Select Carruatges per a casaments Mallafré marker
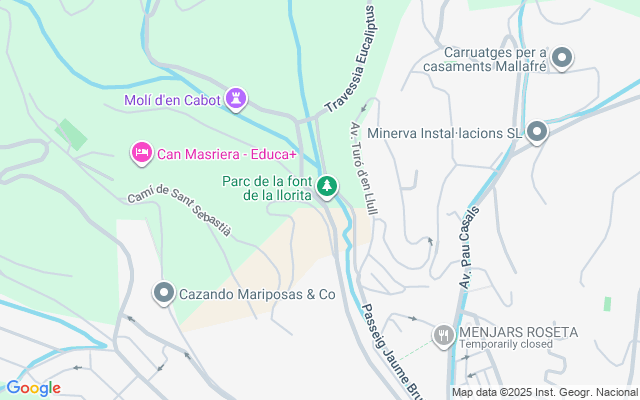The width and height of the screenshot is (640, 400). point(562,58)
